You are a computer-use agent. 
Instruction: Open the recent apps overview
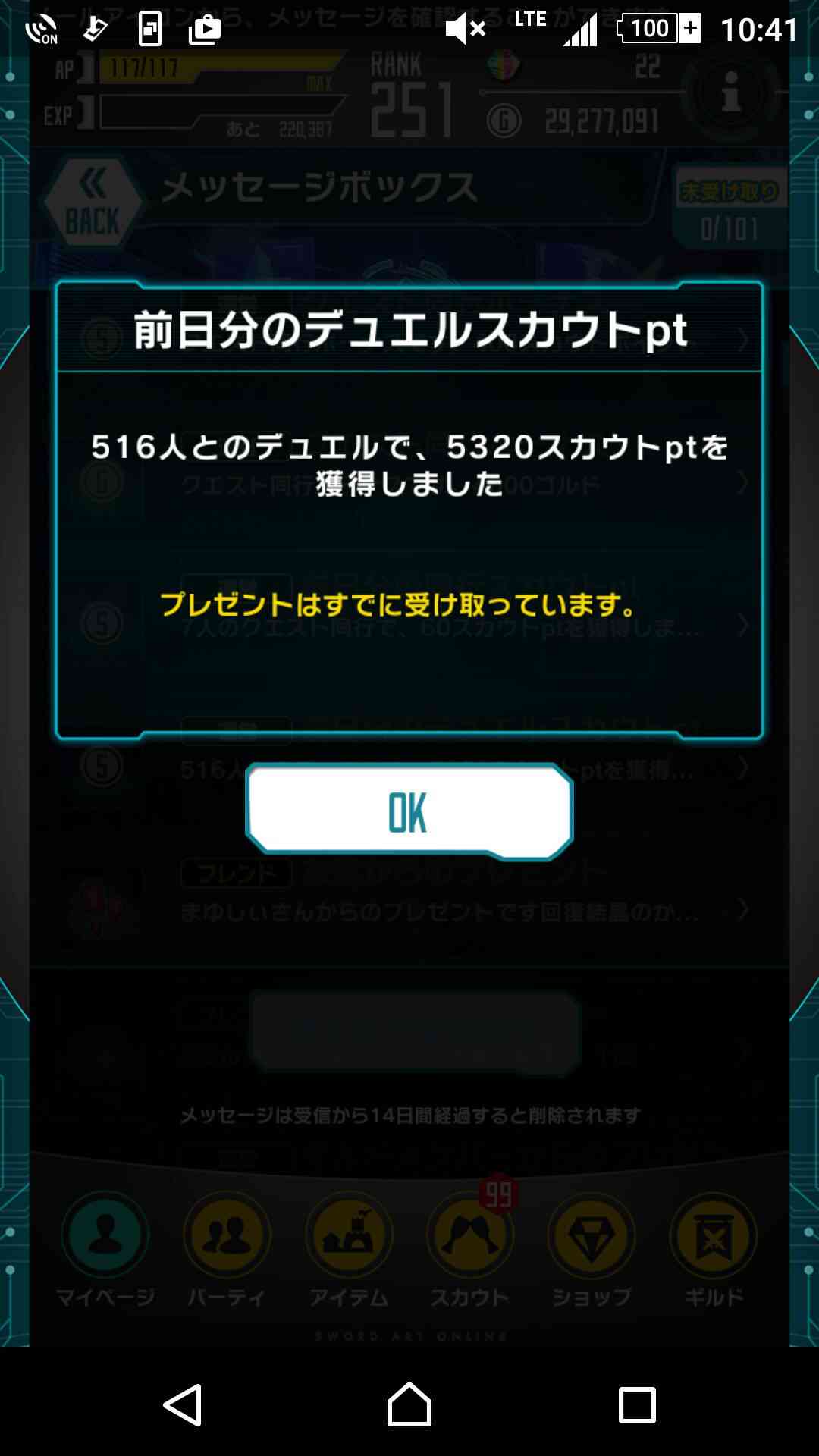point(637,1405)
